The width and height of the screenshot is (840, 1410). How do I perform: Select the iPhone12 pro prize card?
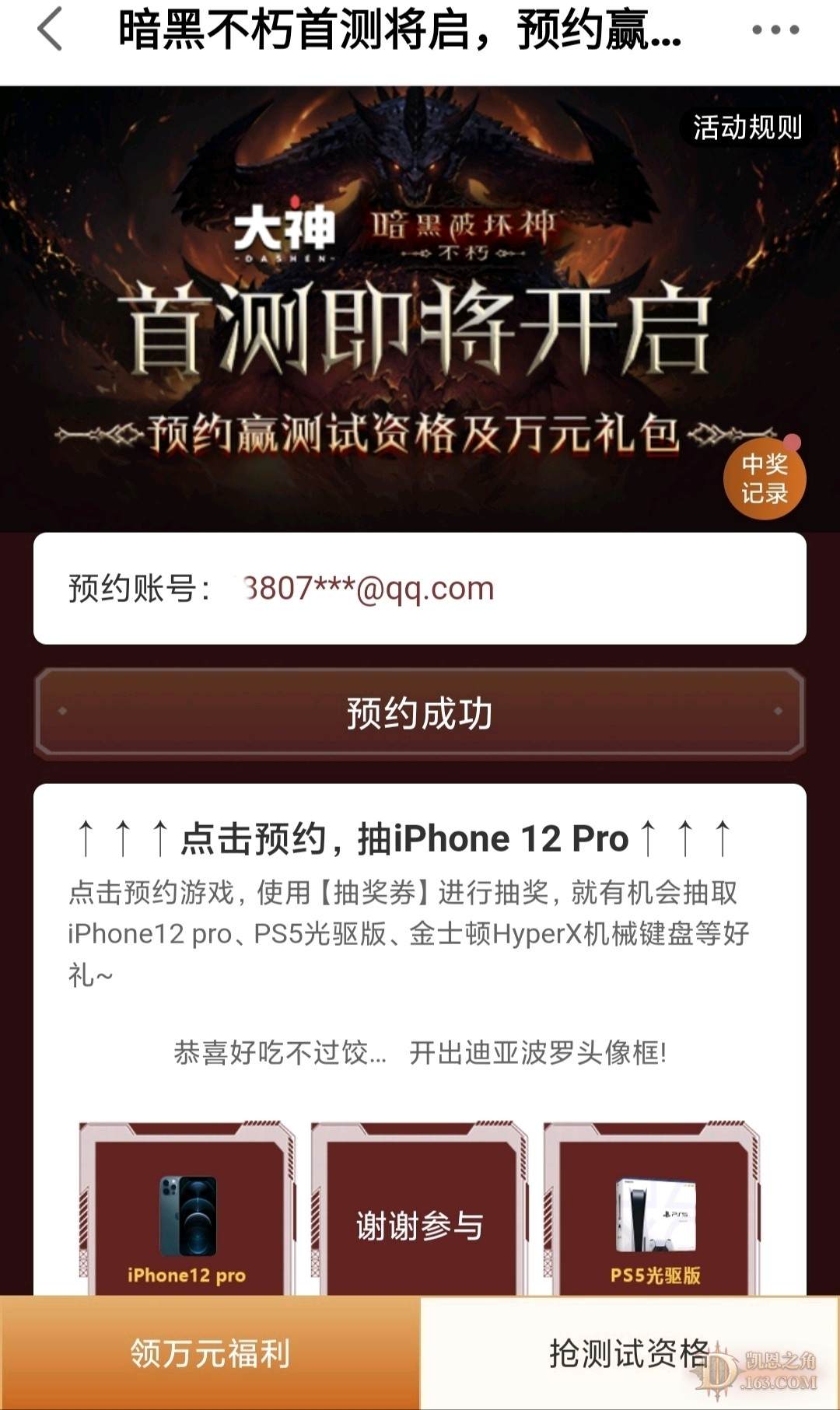187,1212
